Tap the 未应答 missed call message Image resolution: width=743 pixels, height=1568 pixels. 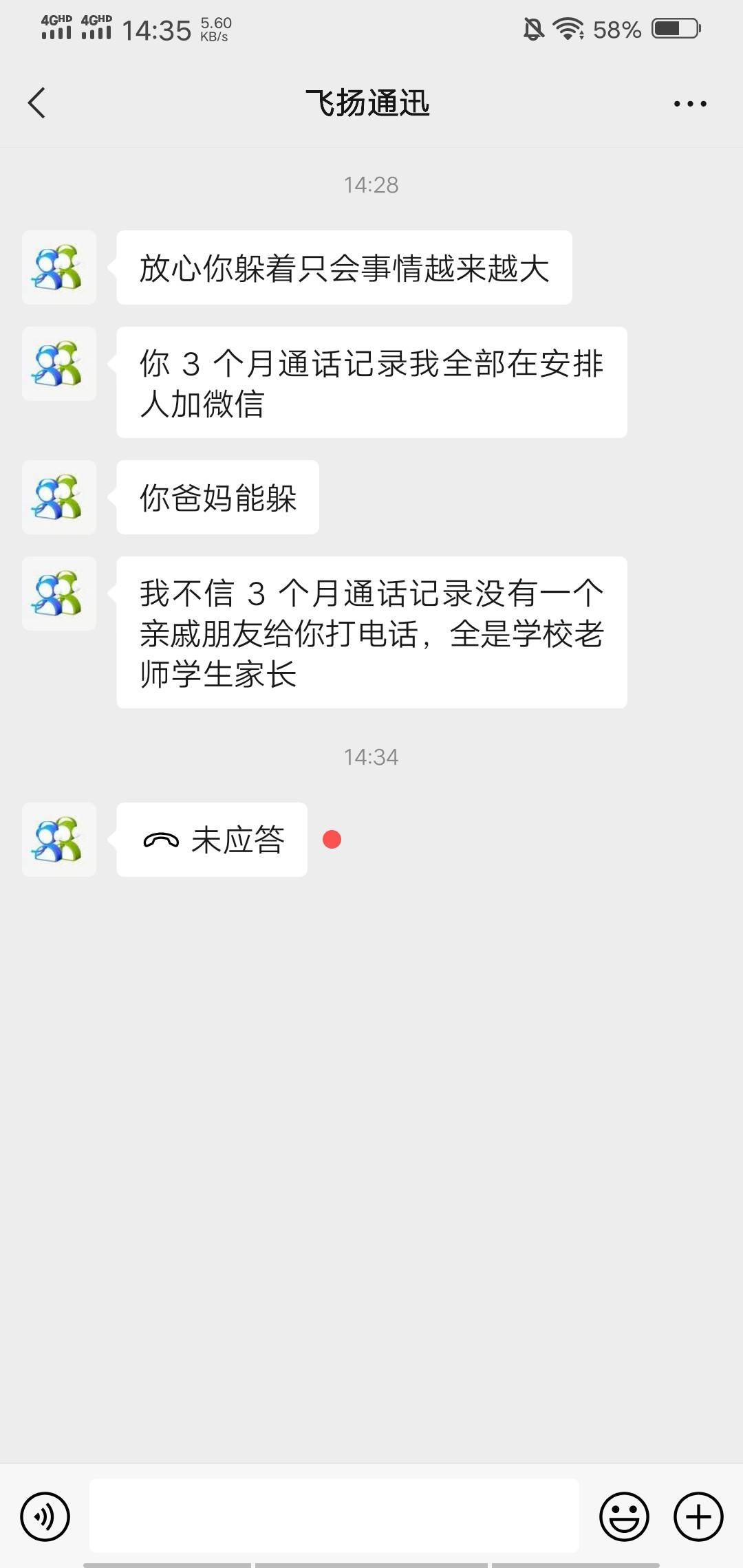coord(212,840)
